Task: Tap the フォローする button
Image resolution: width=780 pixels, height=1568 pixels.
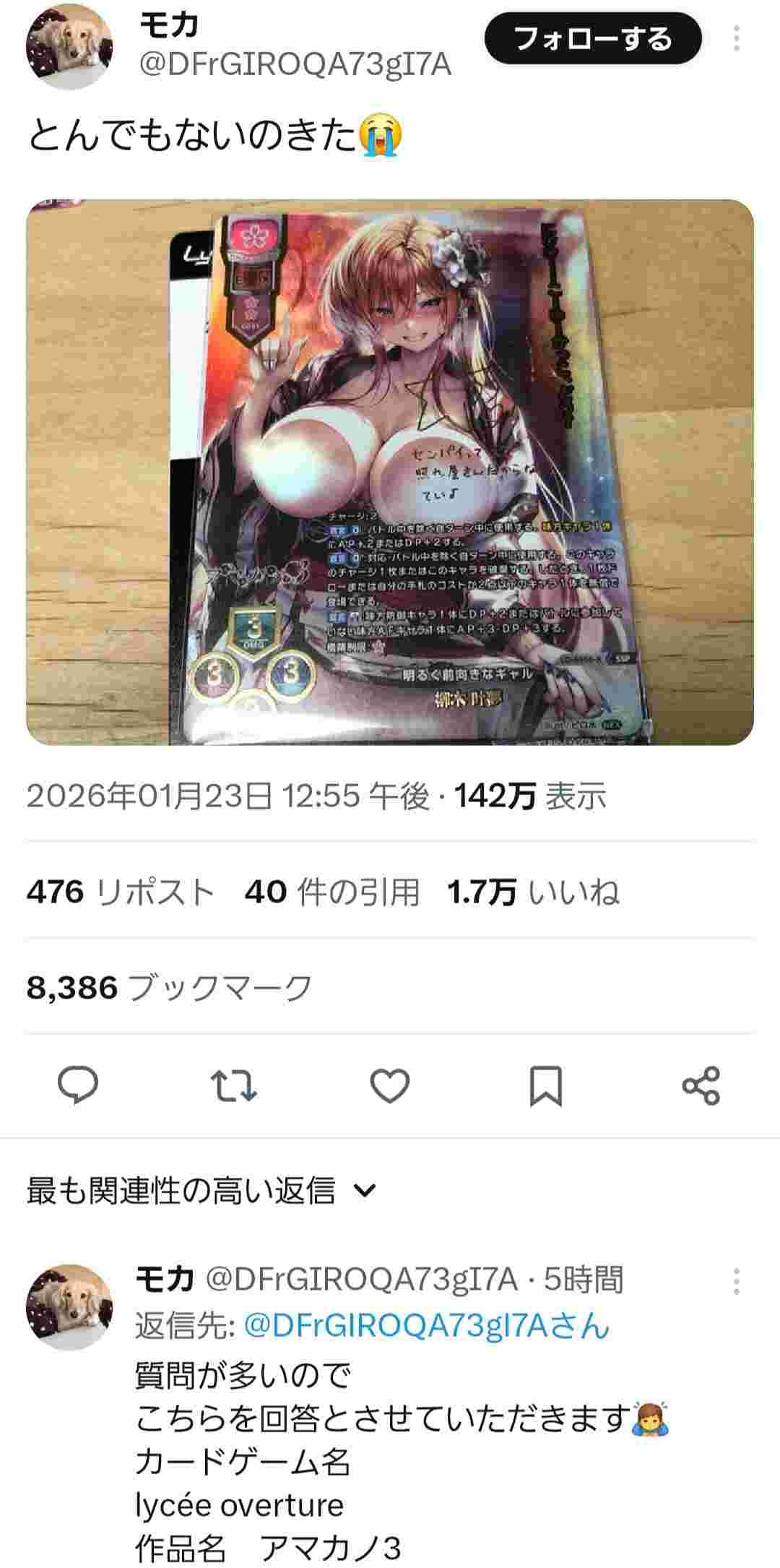Action: [x=592, y=40]
